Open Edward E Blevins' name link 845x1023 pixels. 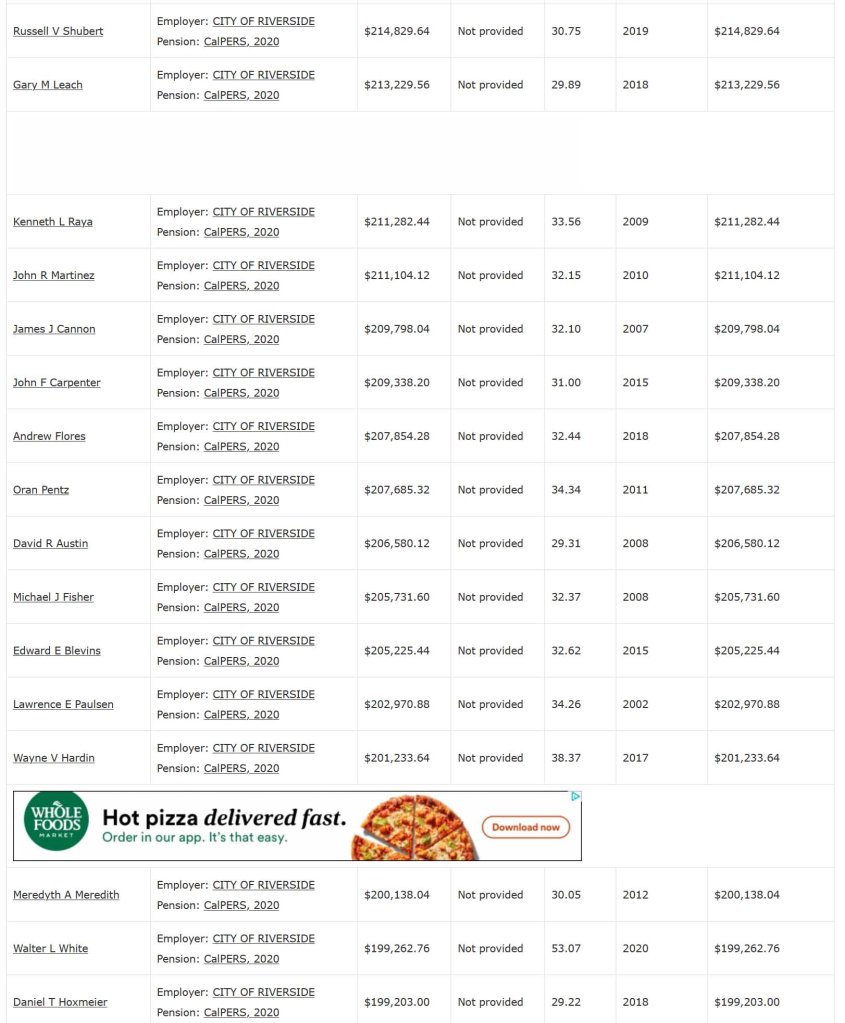[57, 651]
